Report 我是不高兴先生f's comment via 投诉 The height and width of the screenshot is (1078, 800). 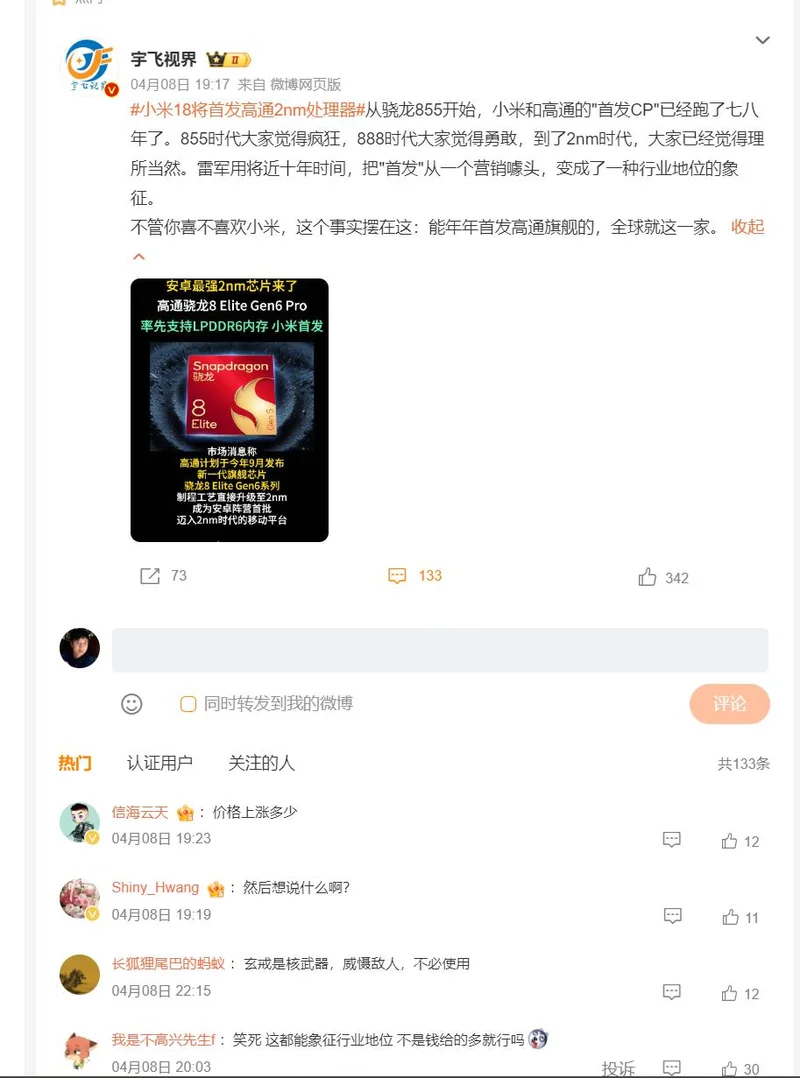tap(617, 1068)
